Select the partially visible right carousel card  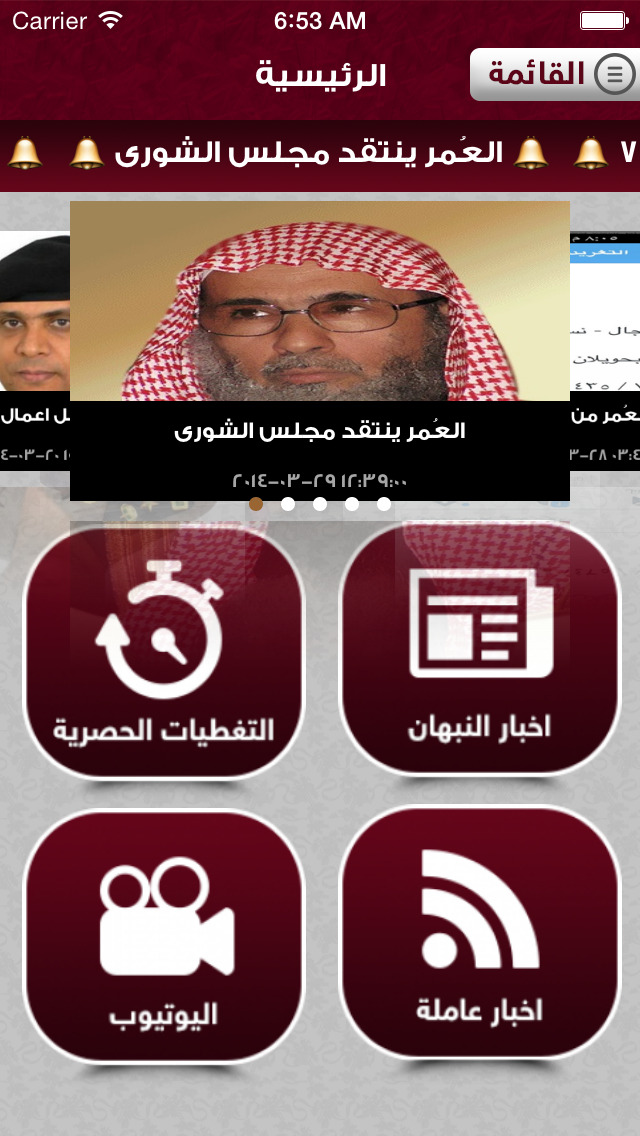click(x=604, y=351)
